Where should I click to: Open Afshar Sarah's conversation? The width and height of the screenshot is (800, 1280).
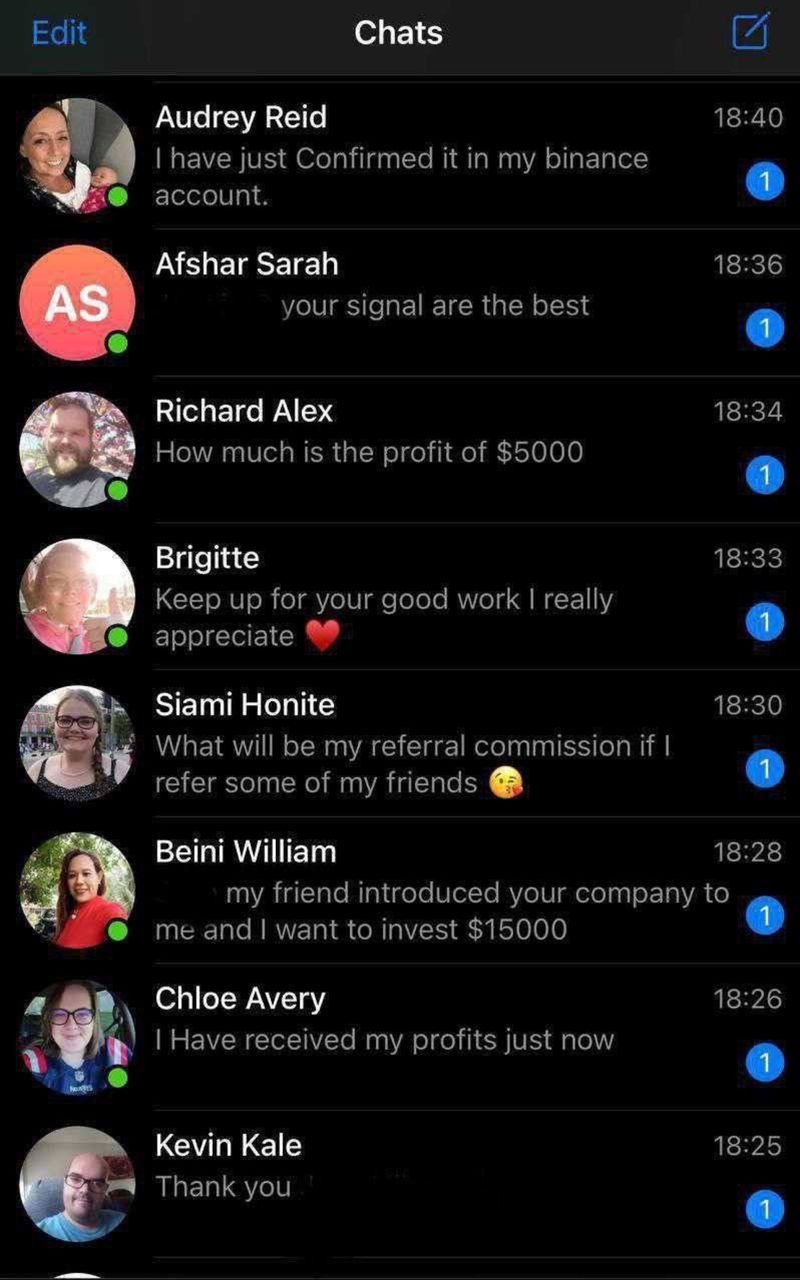click(x=400, y=303)
